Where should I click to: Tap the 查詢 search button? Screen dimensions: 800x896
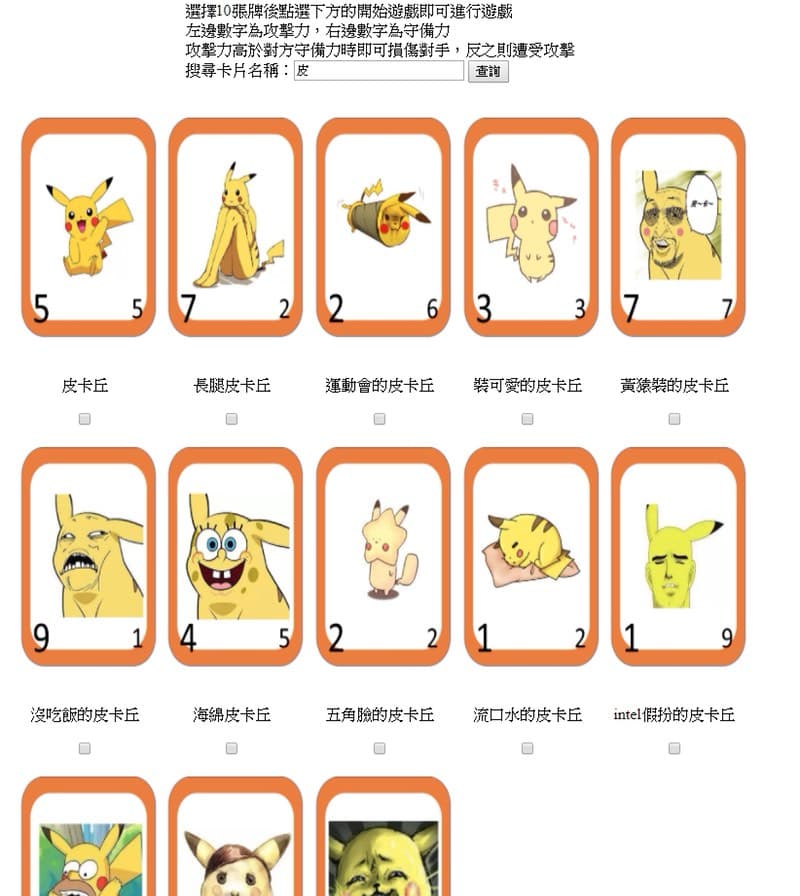(488, 72)
